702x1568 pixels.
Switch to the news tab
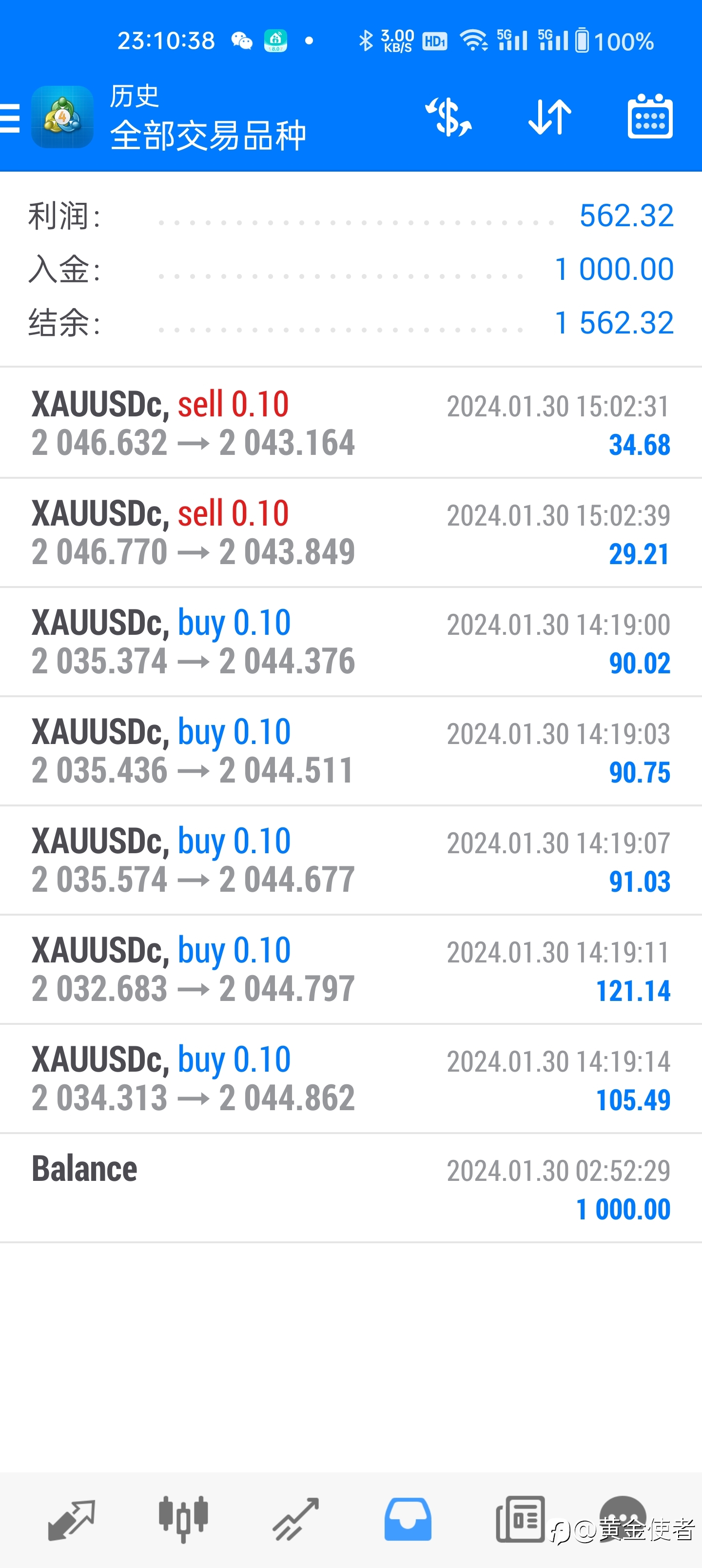(x=521, y=1520)
